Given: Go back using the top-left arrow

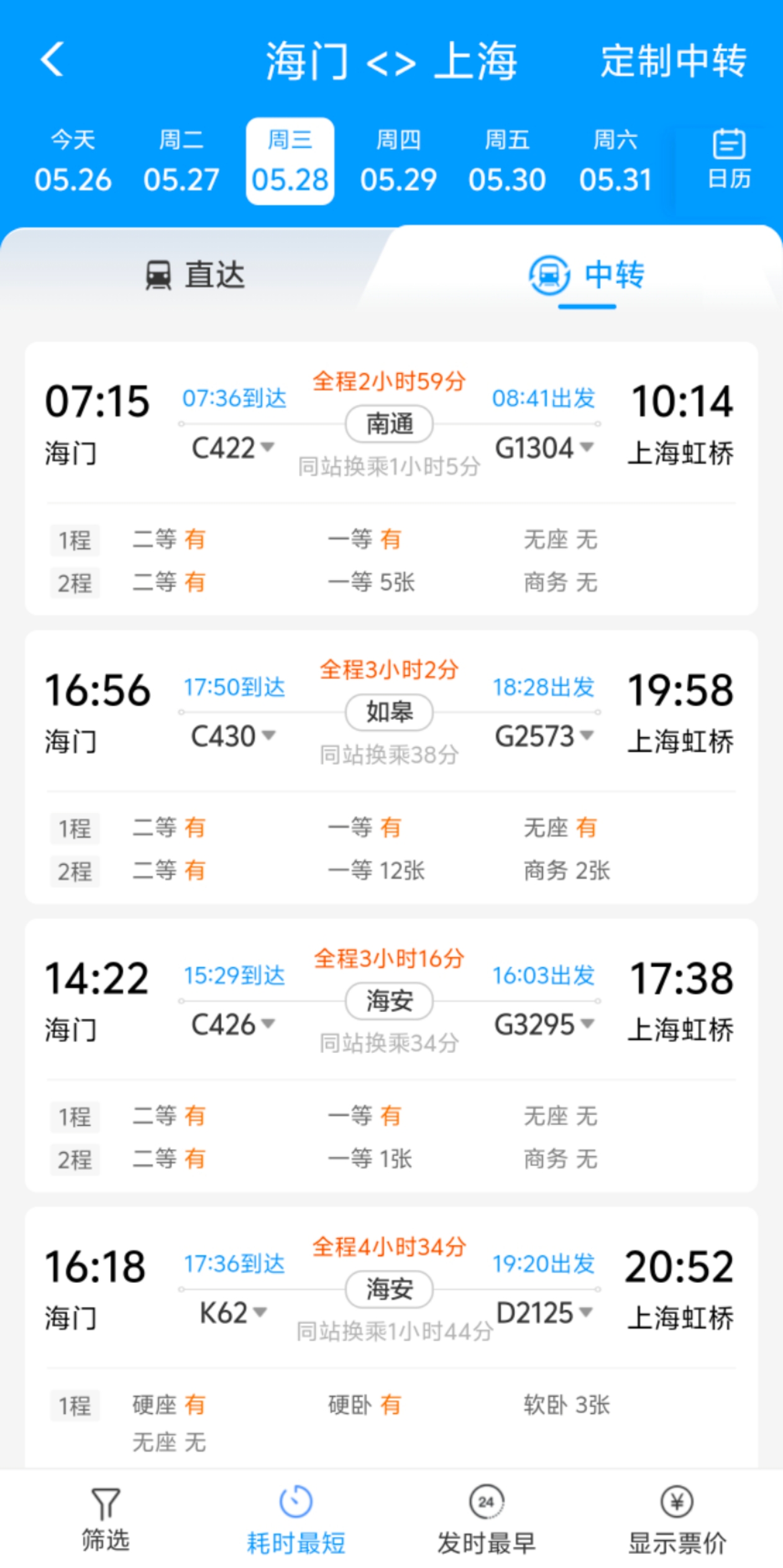Looking at the screenshot, I should point(52,60).
